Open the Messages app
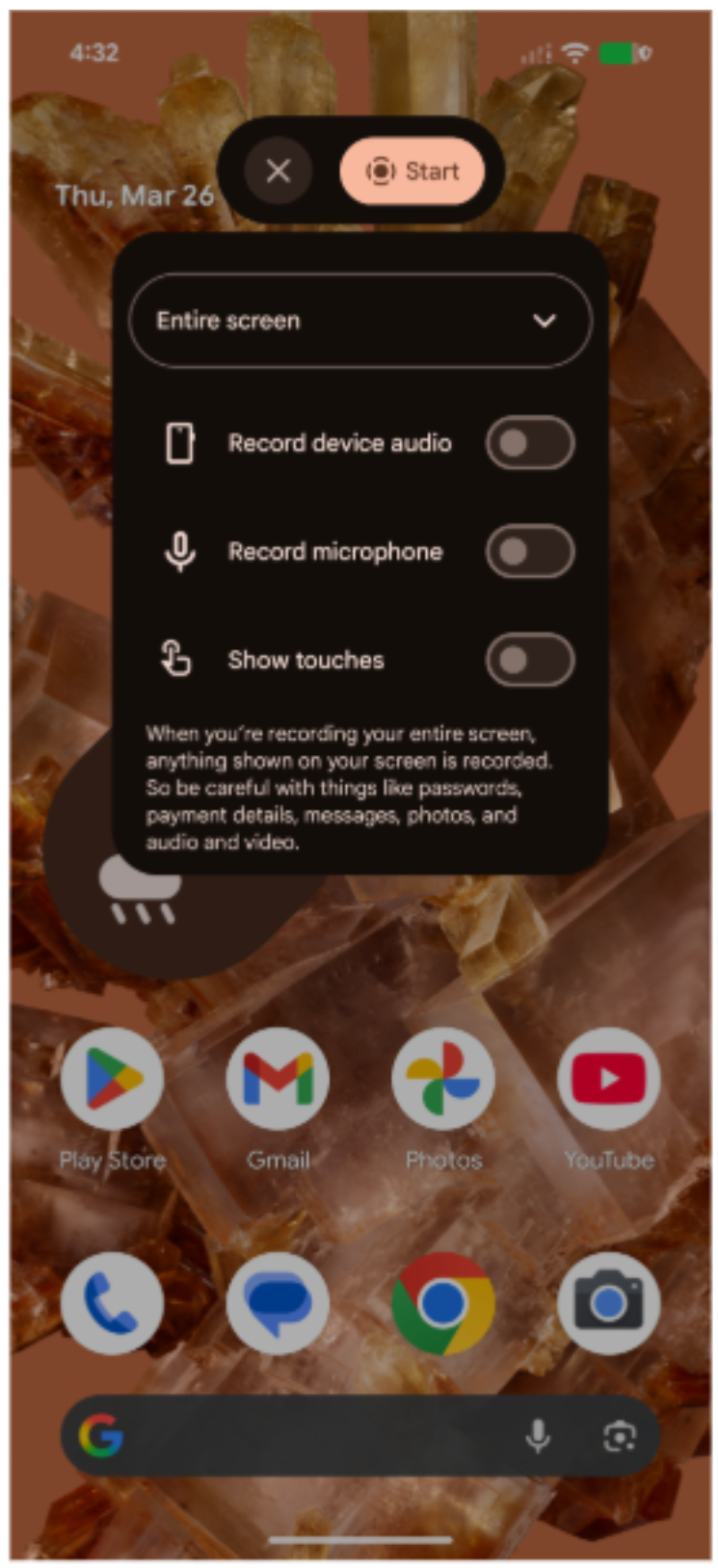This screenshot has width=718, height=1568. point(278,1303)
